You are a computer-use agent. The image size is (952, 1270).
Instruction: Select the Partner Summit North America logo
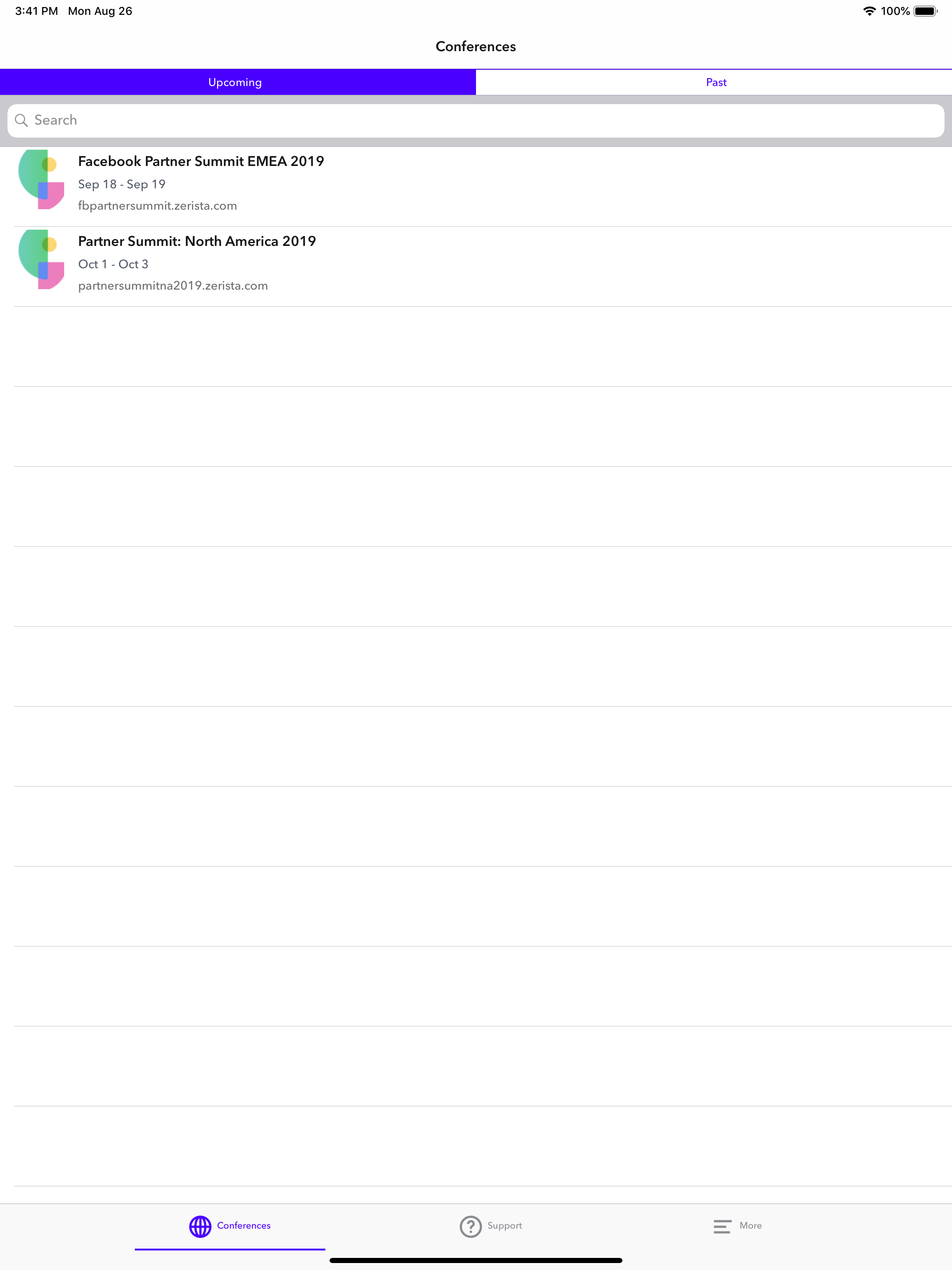41,260
